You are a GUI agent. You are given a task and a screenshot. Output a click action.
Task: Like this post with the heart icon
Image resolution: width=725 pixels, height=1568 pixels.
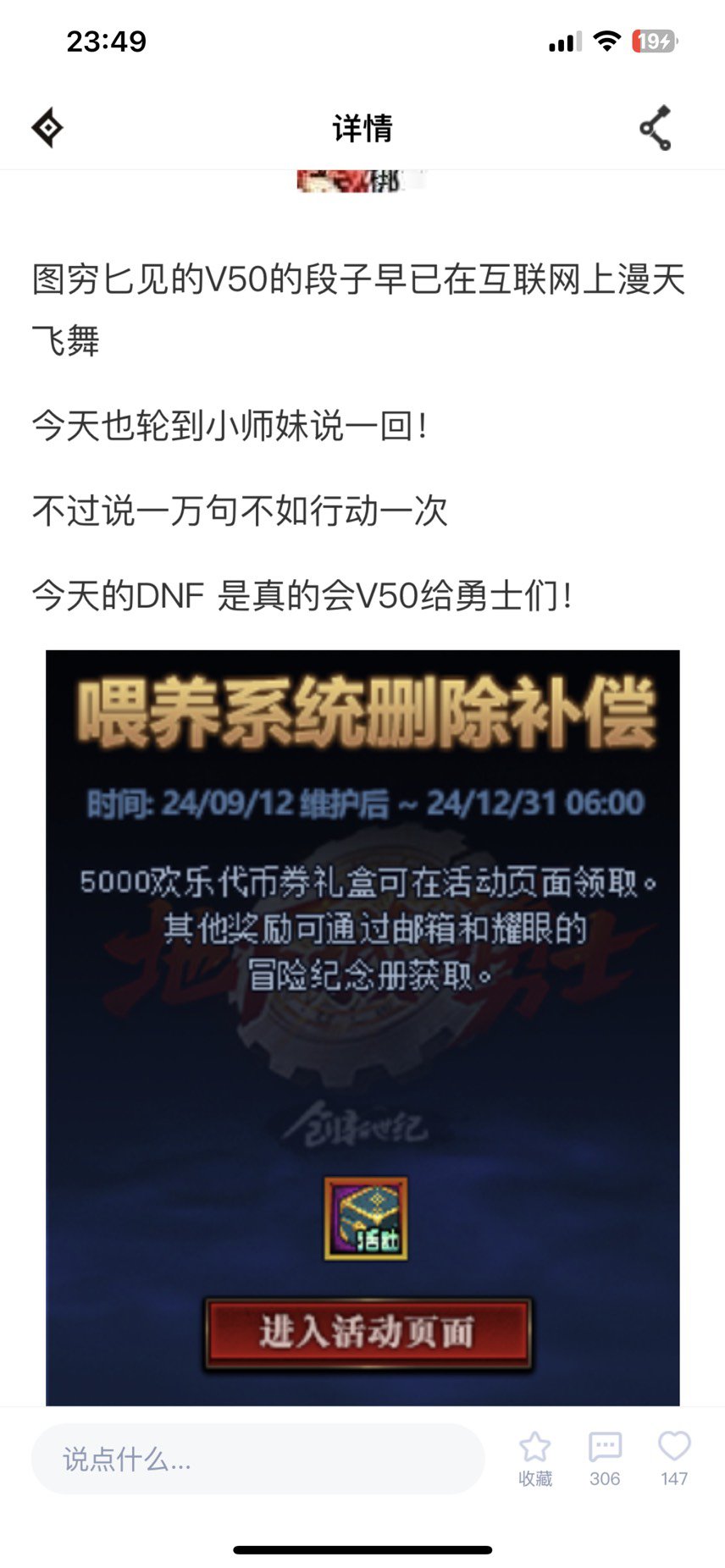click(x=674, y=1458)
